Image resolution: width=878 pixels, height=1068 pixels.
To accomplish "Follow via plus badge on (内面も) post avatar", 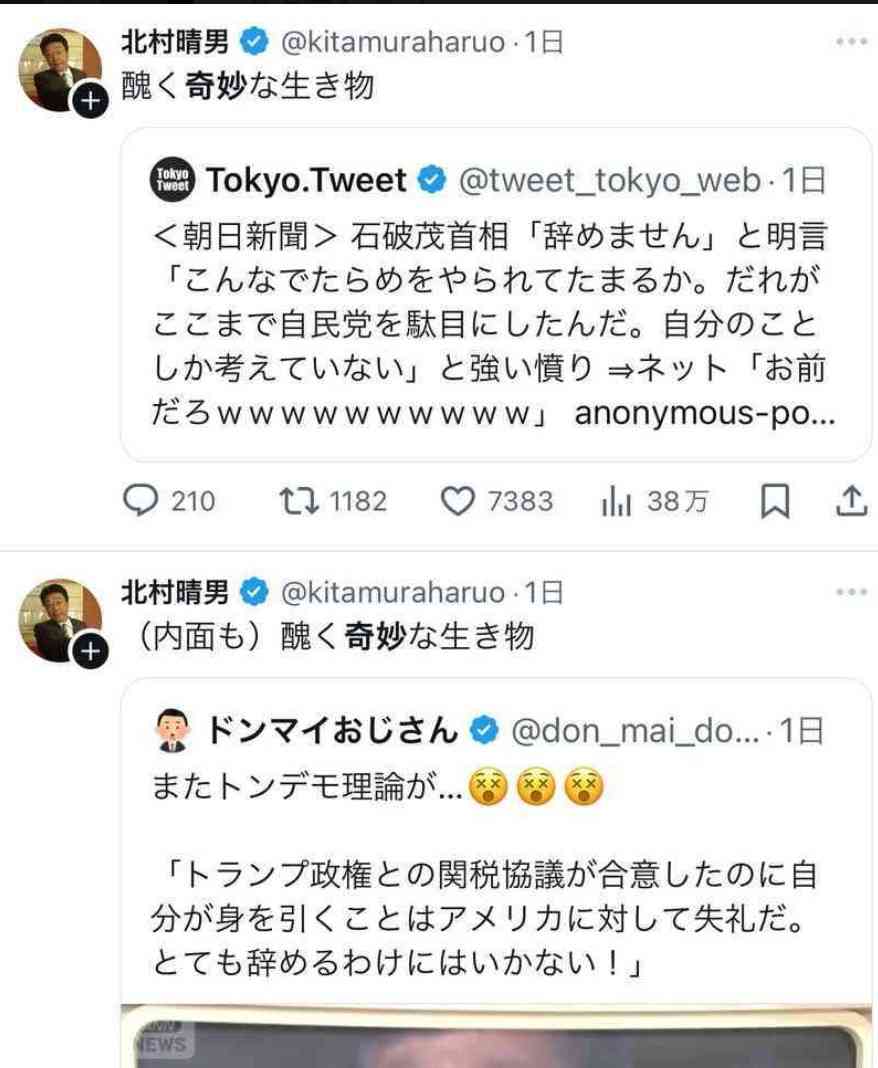I will click(88, 652).
